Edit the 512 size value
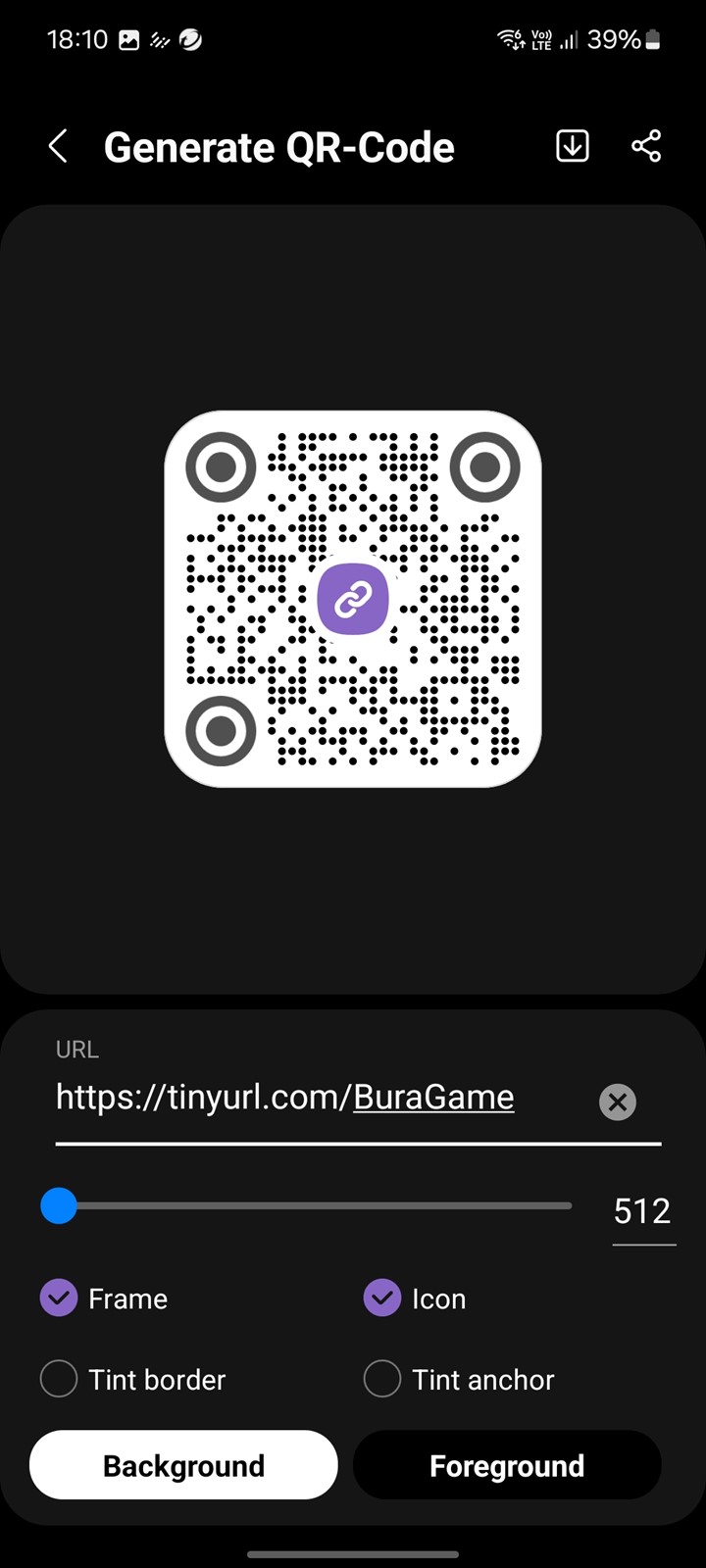The height and width of the screenshot is (1568, 706). click(642, 1212)
